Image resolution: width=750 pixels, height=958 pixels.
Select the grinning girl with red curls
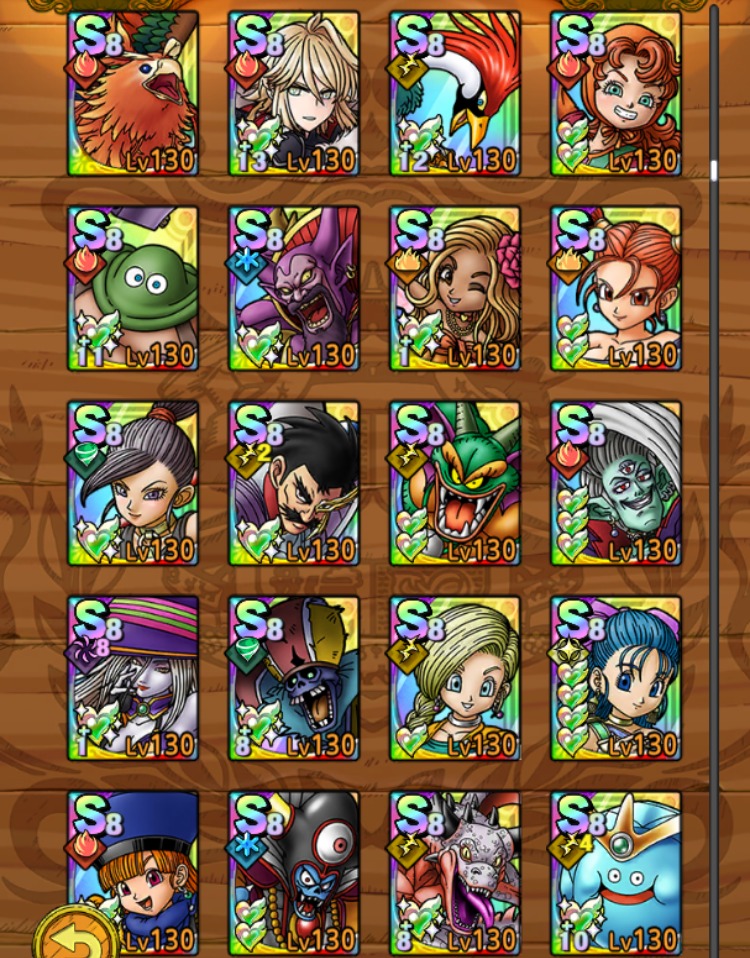[x=616, y=93]
